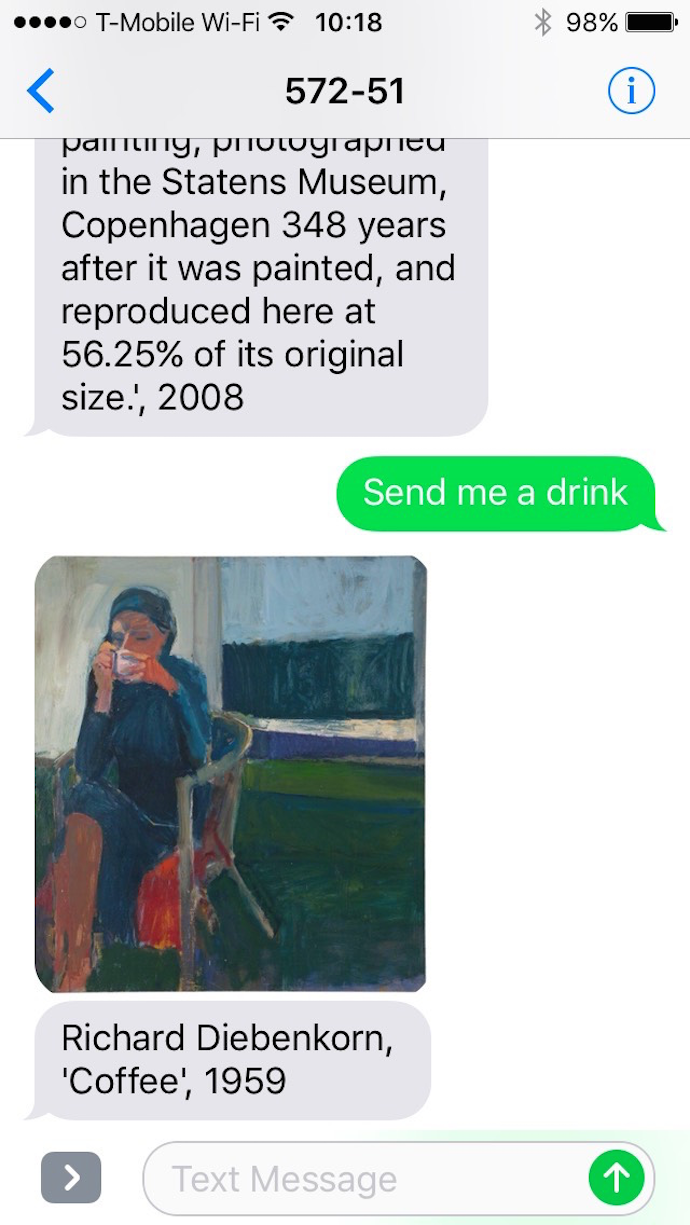Send the message with green arrow
Viewport: 690px width, 1225px height.
point(616,1178)
